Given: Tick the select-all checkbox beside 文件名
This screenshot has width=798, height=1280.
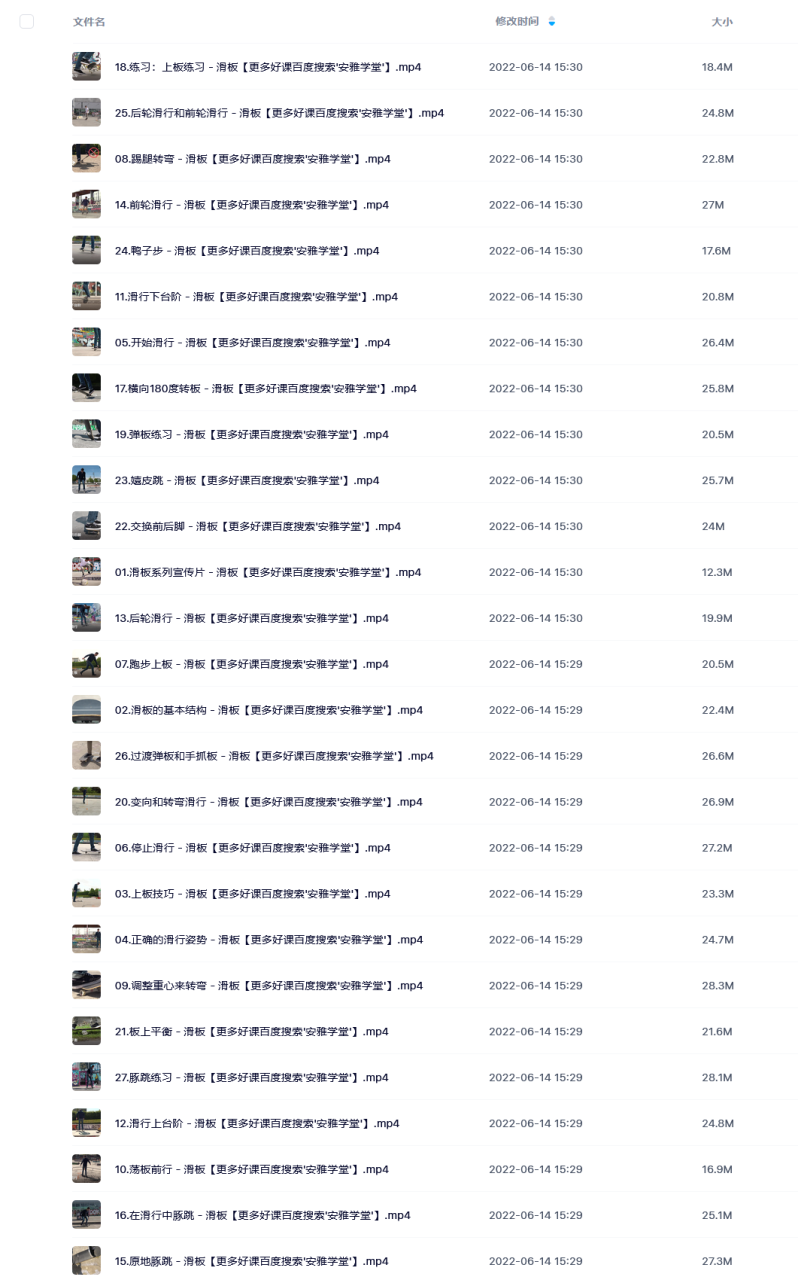Looking at the screenshot, I should coord(27,21).
